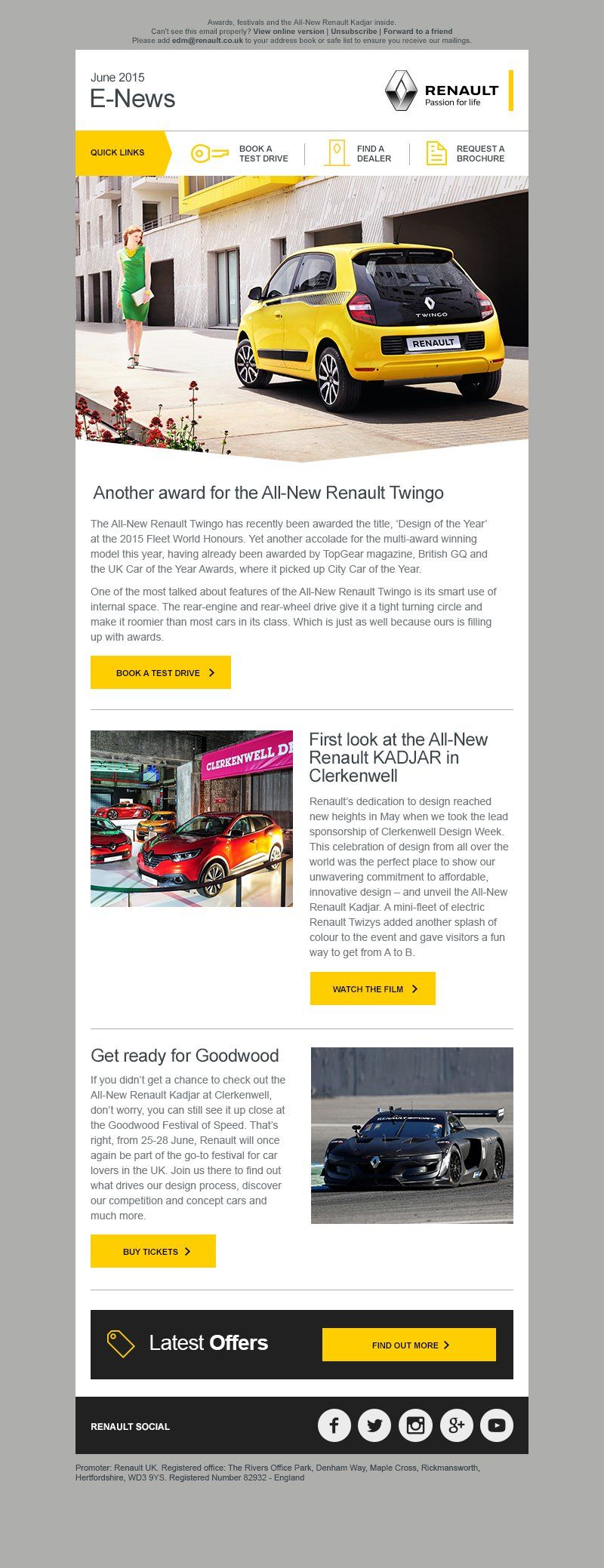The image size is (604, 1568).
Task: Open the Renault Sport race car photo
Action: click(412, 1135)
